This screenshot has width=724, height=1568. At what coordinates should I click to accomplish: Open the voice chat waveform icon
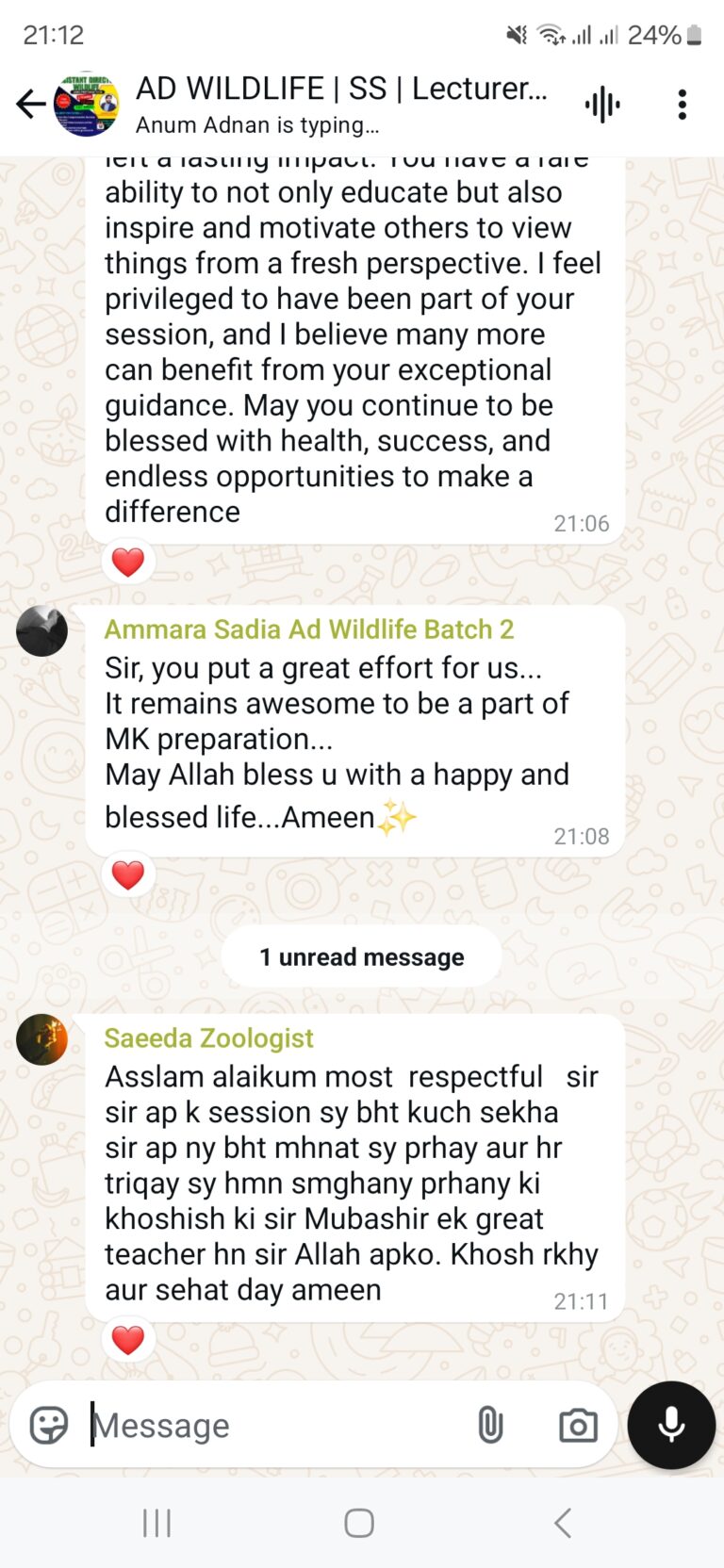[x=602, y=104]
